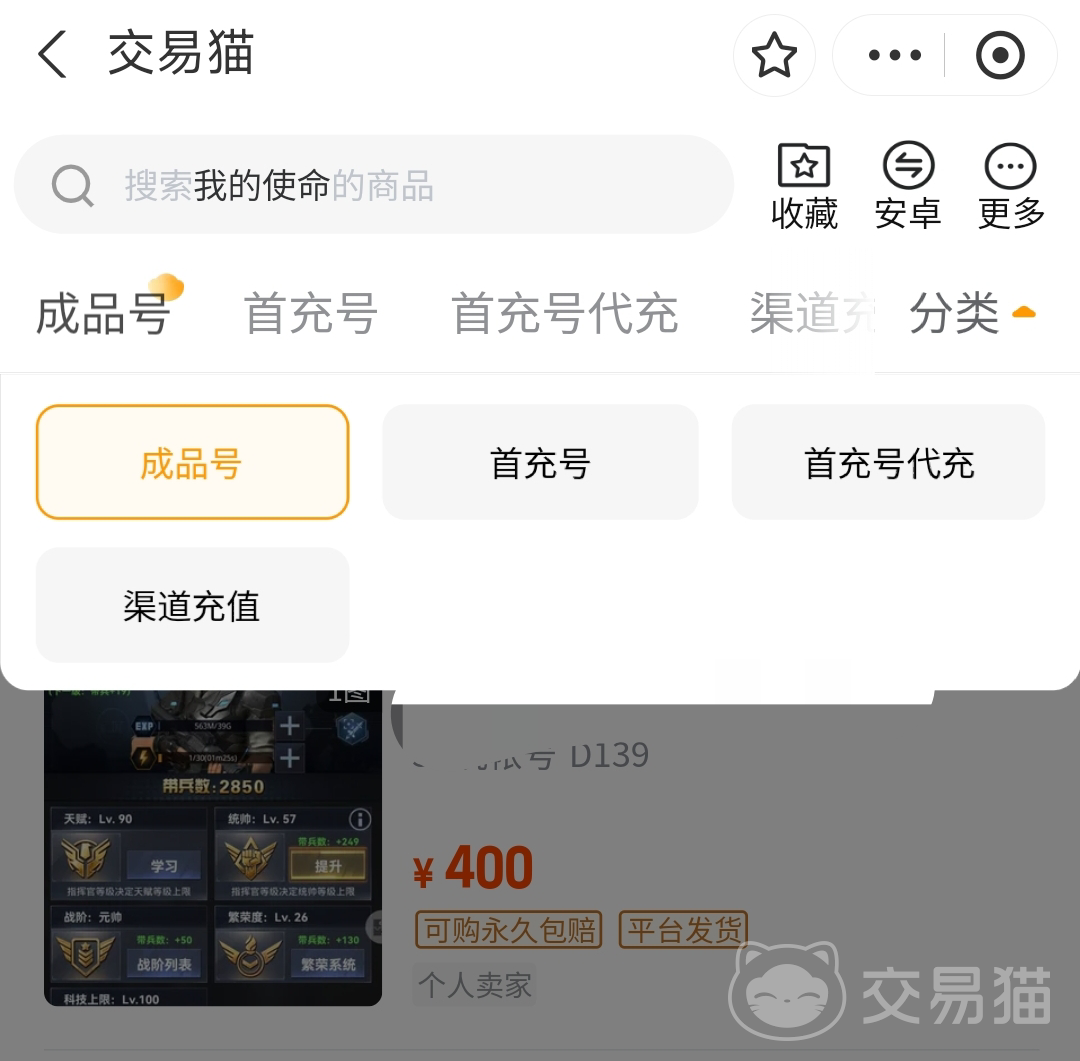
Task: Switch platform via 安卓 button
Action: click(x=908, y=186)
